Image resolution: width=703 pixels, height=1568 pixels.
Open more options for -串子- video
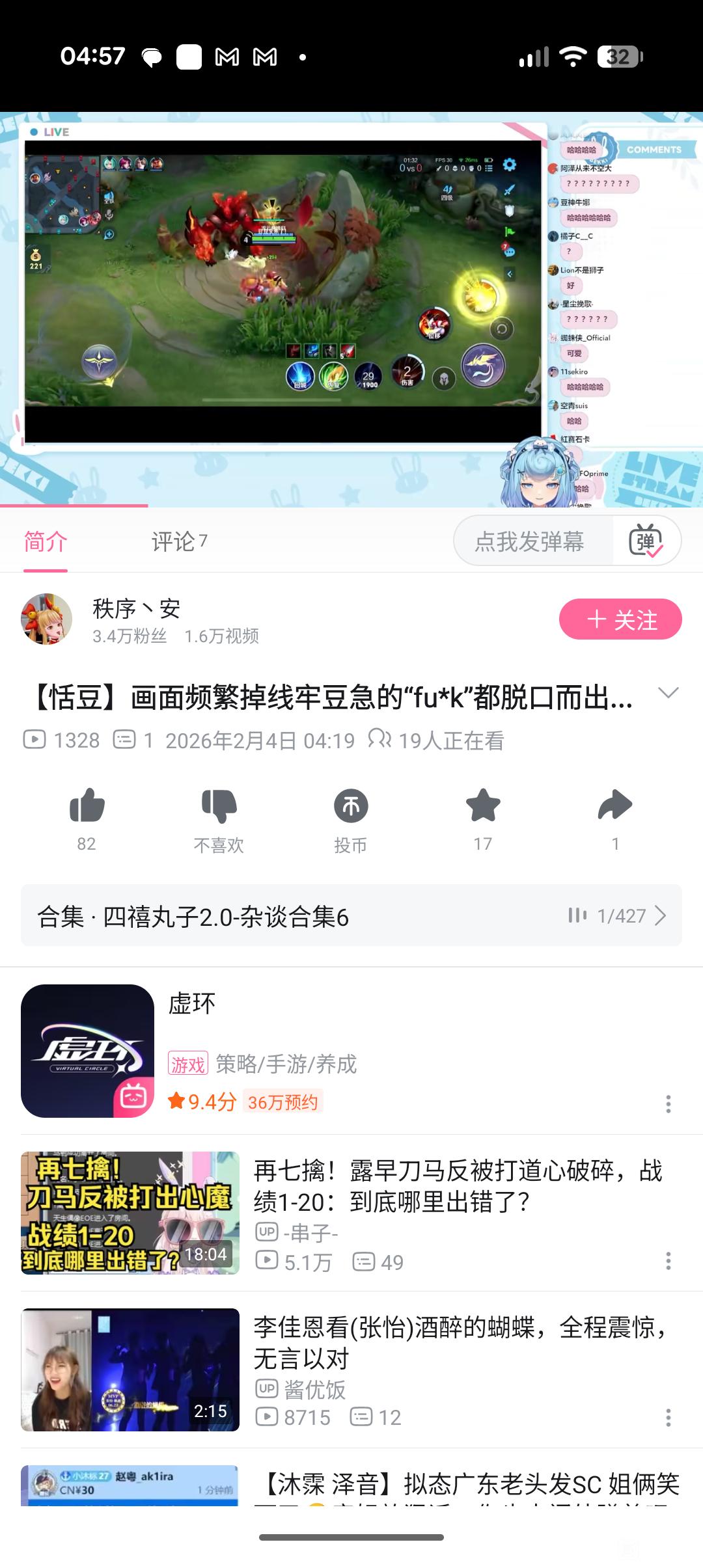coord(668,1261)
